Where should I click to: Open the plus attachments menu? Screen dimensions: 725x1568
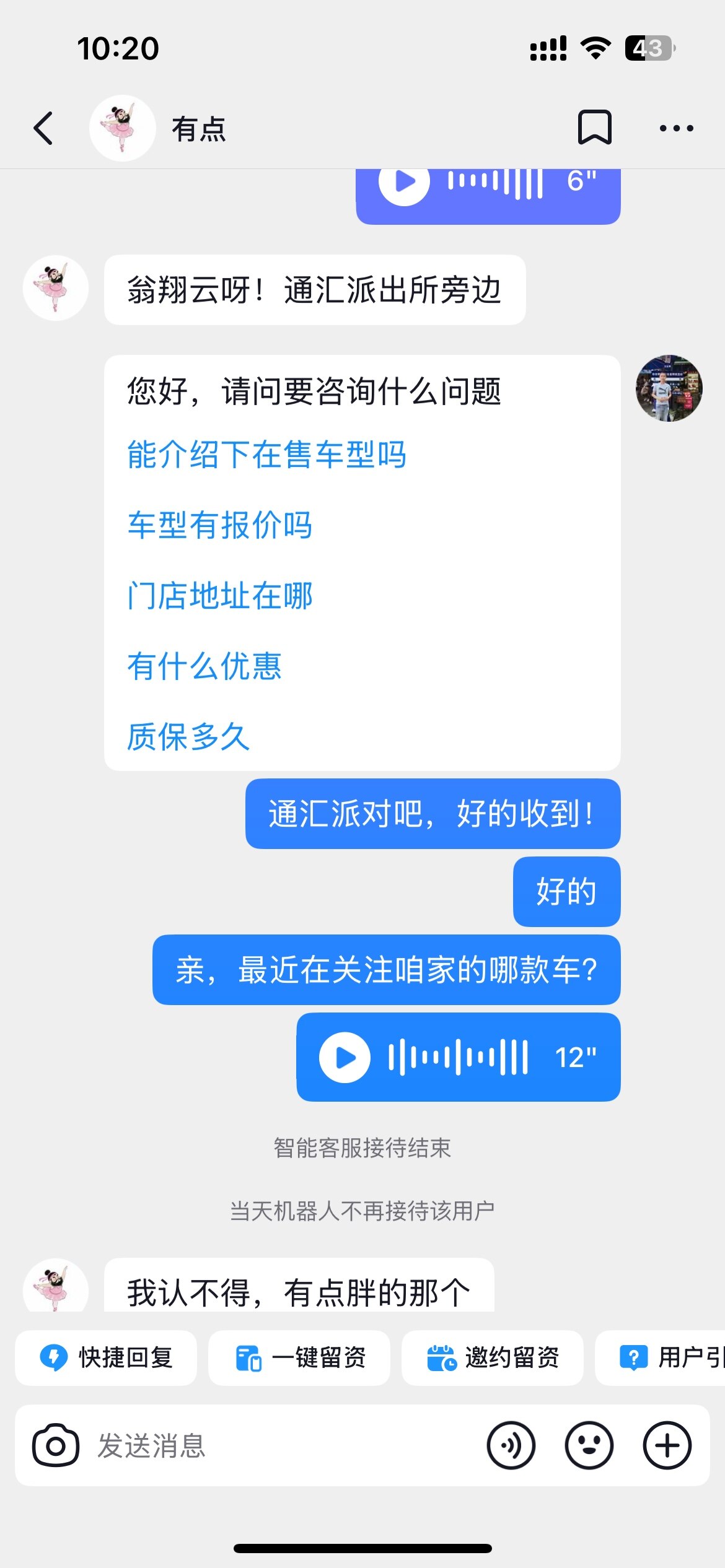667,1446
